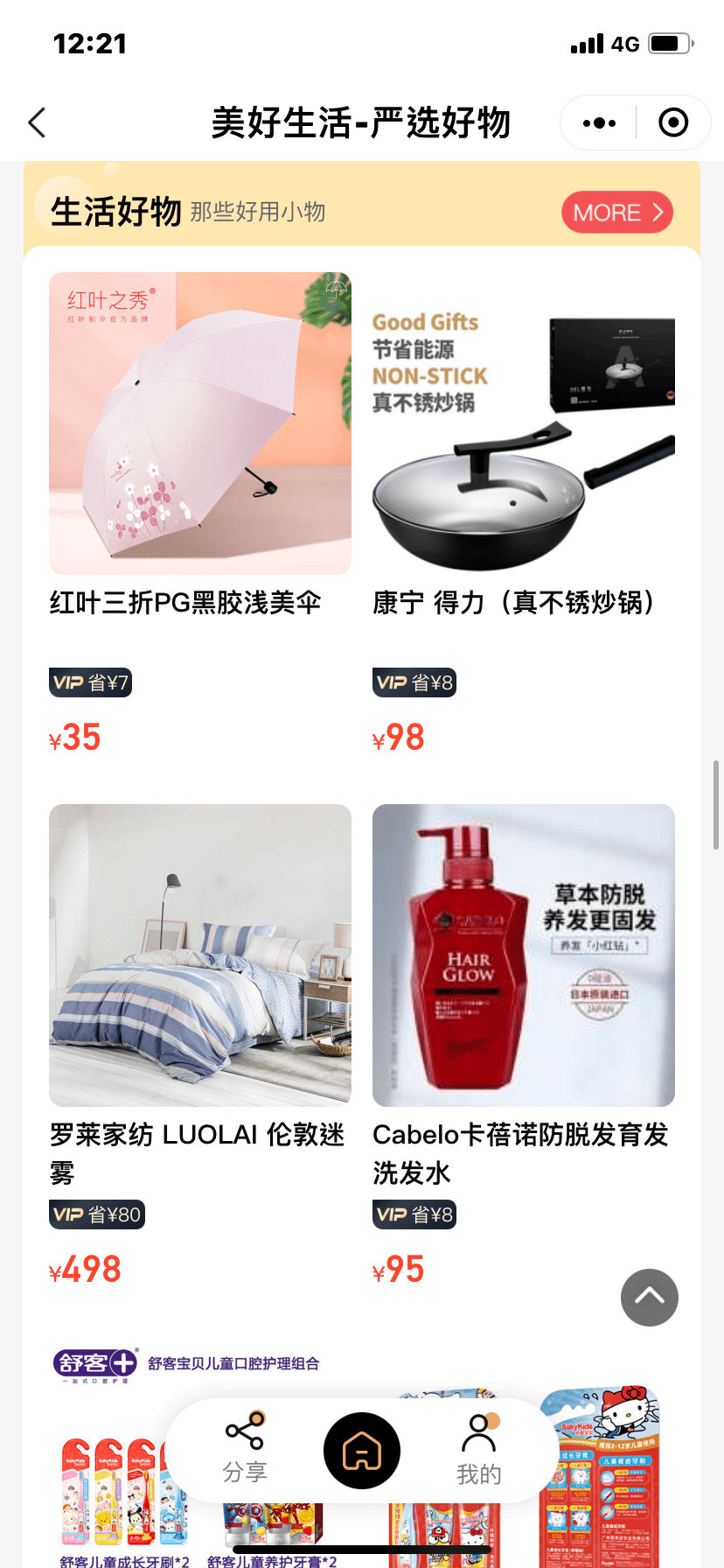724x1568 pixels.
Task: Go back using the top-left arrow
Action: [x=37, y=122]
